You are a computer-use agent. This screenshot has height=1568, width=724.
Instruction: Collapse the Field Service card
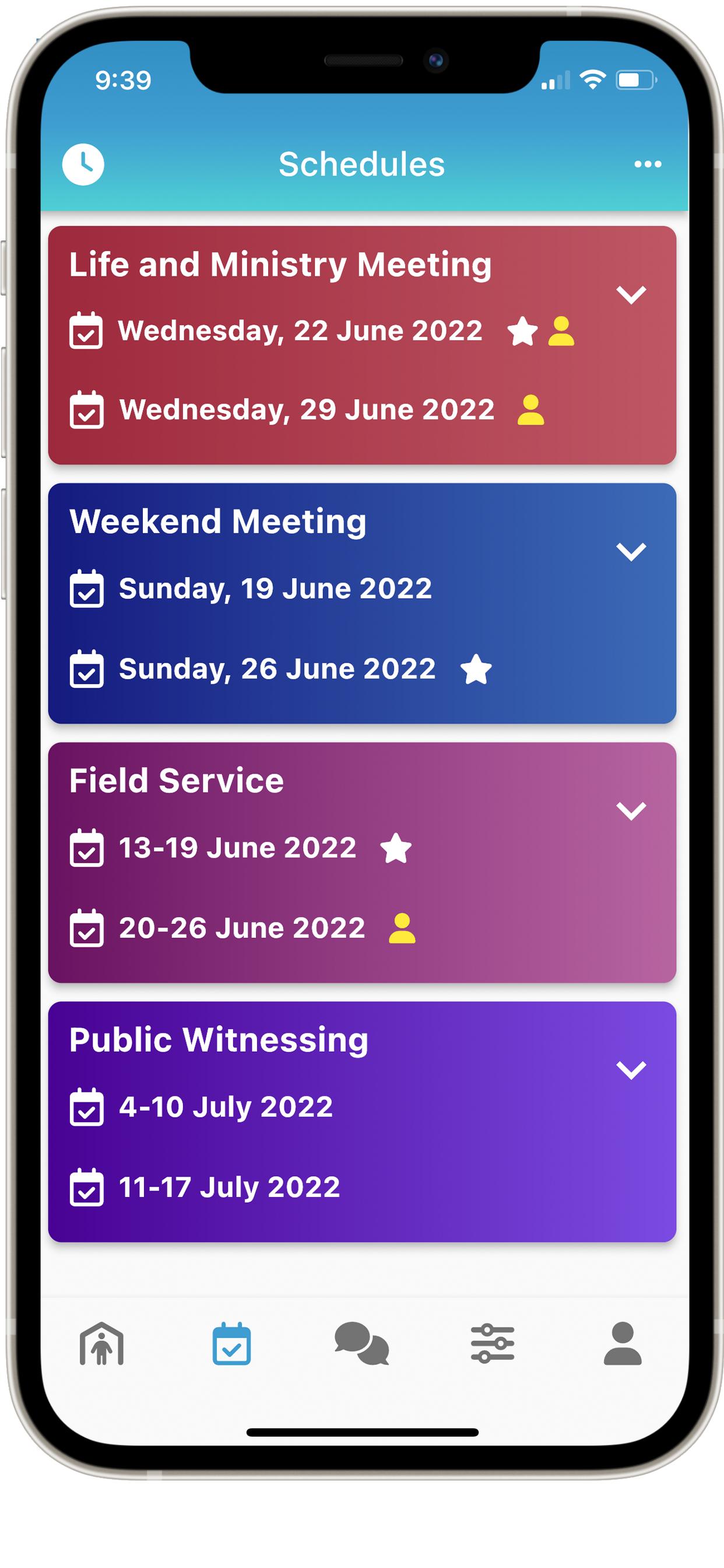pos(631,811)
